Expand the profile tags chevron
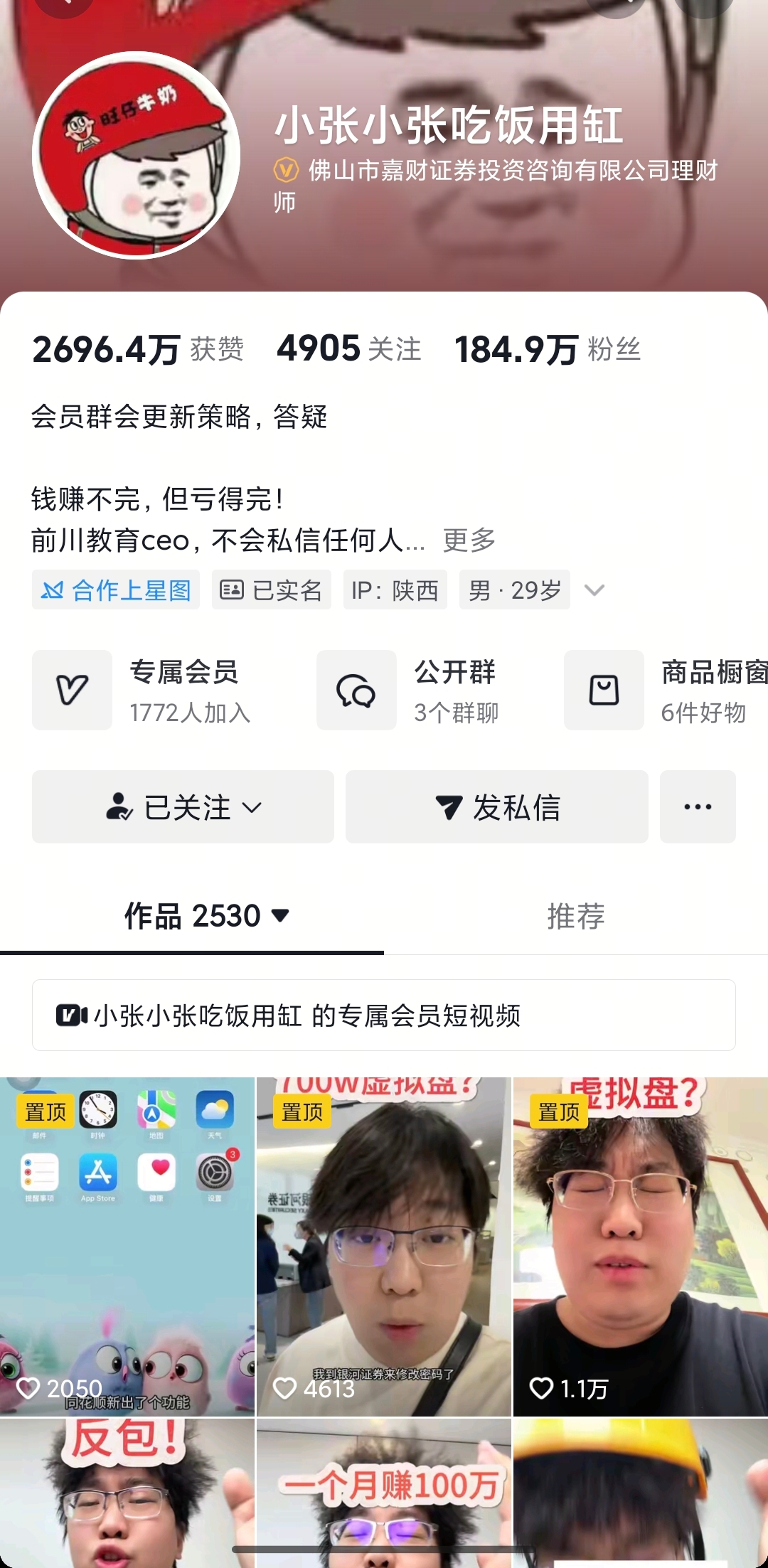The image size is (768, 1568). (x=594, y=590)
